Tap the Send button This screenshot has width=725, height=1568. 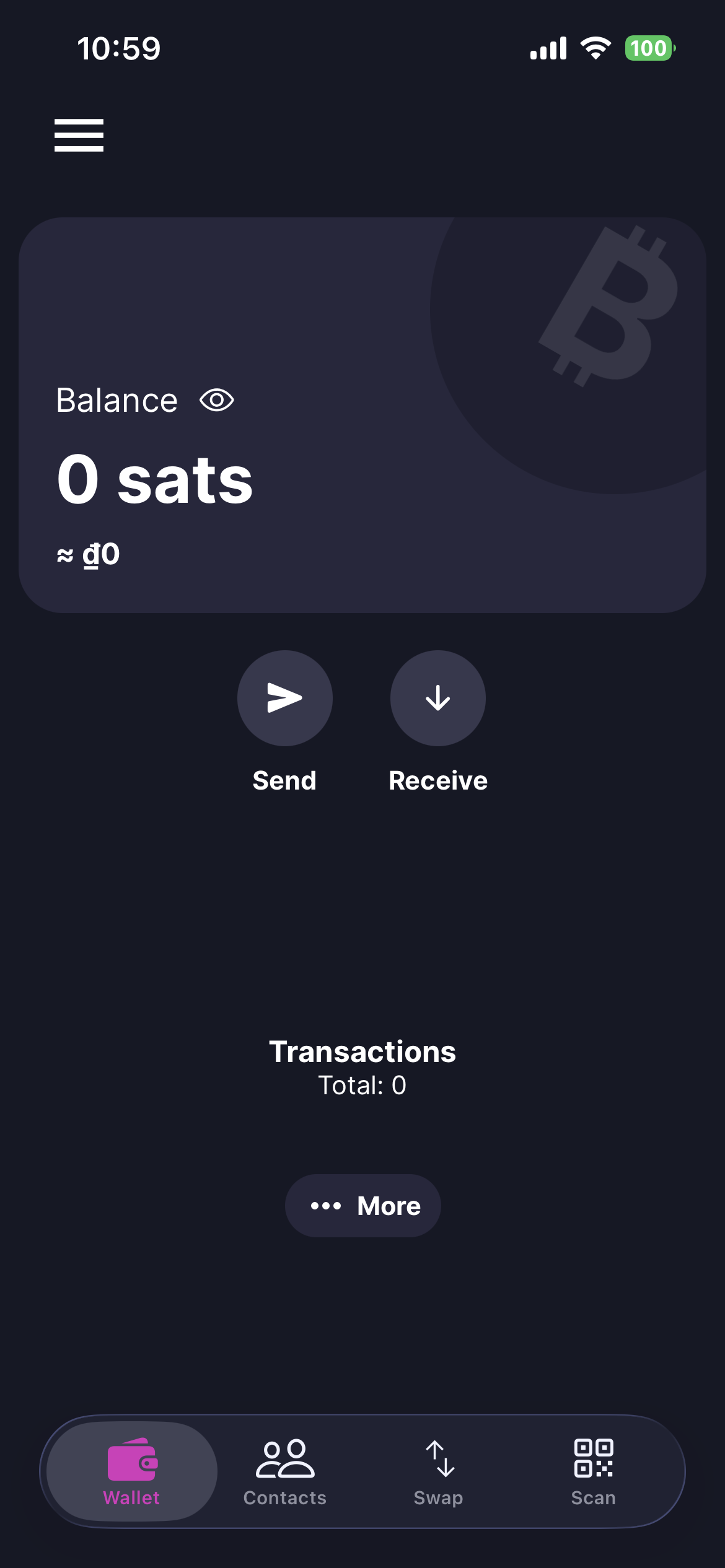coord(284,698)
